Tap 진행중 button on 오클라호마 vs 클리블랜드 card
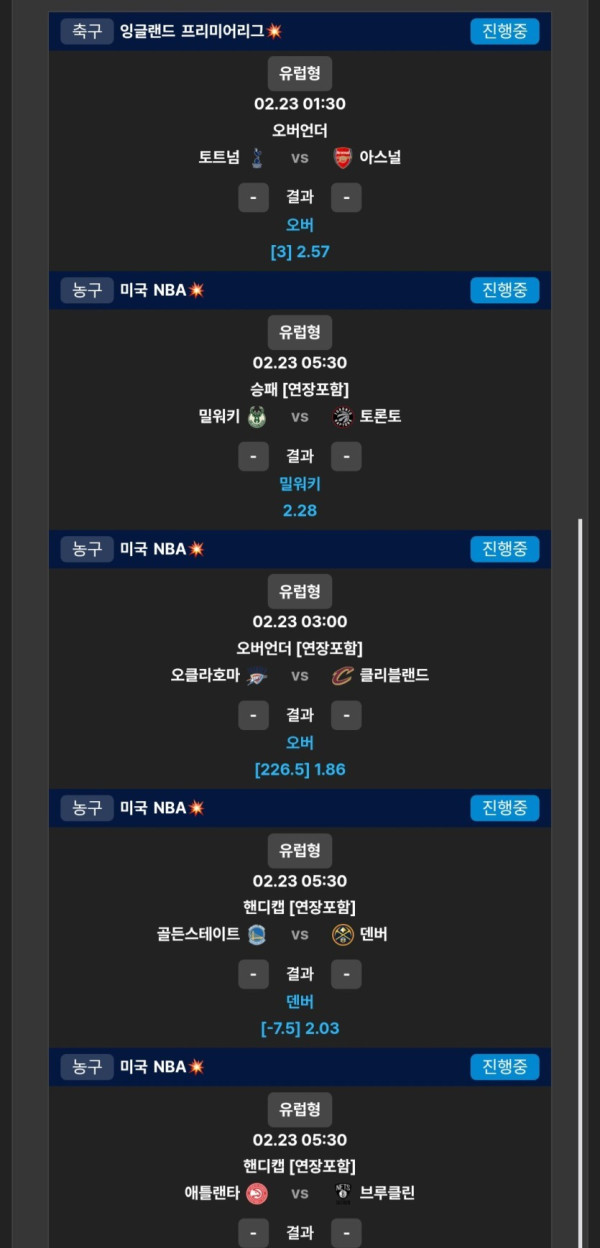600x1248 pixels. 504,549
